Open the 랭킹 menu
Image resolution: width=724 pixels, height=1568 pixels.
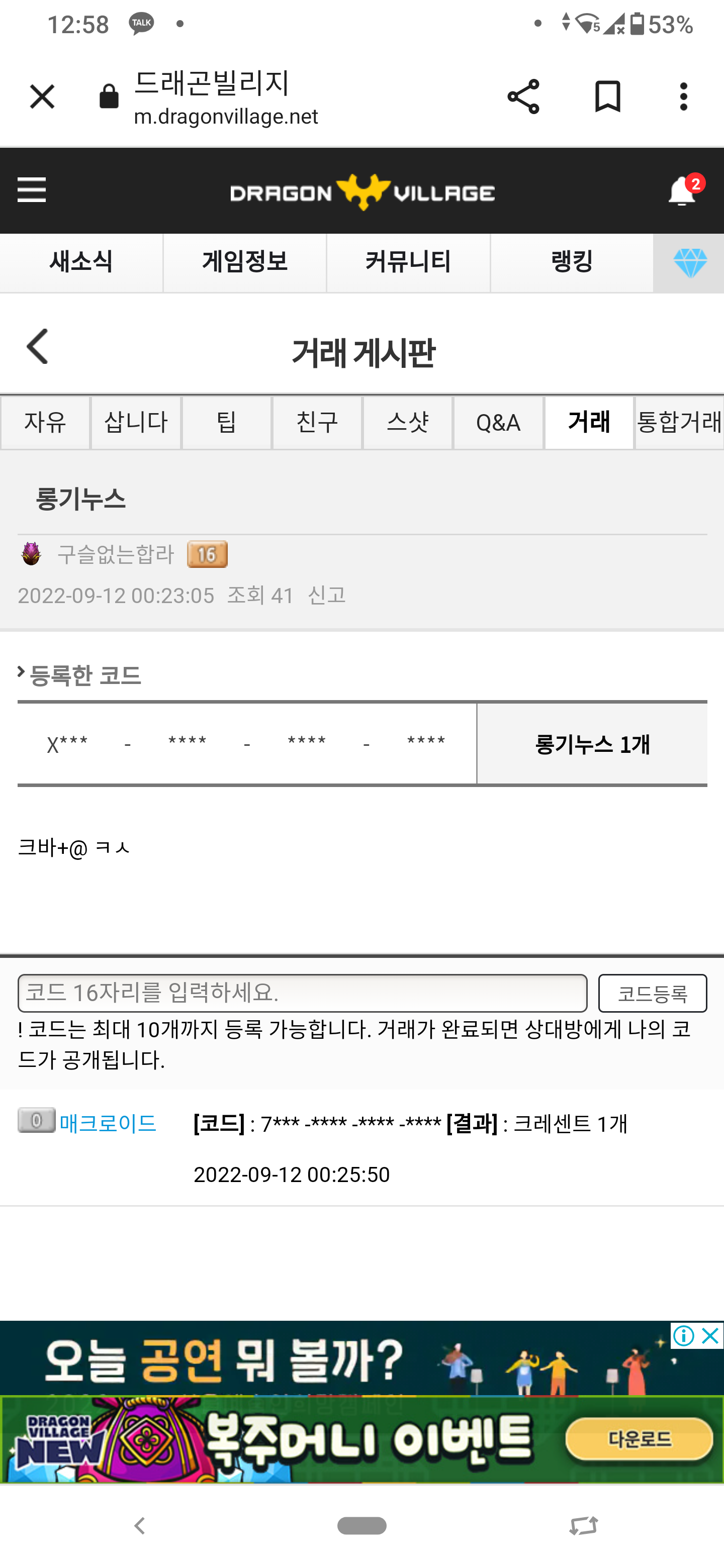[571, 262]
